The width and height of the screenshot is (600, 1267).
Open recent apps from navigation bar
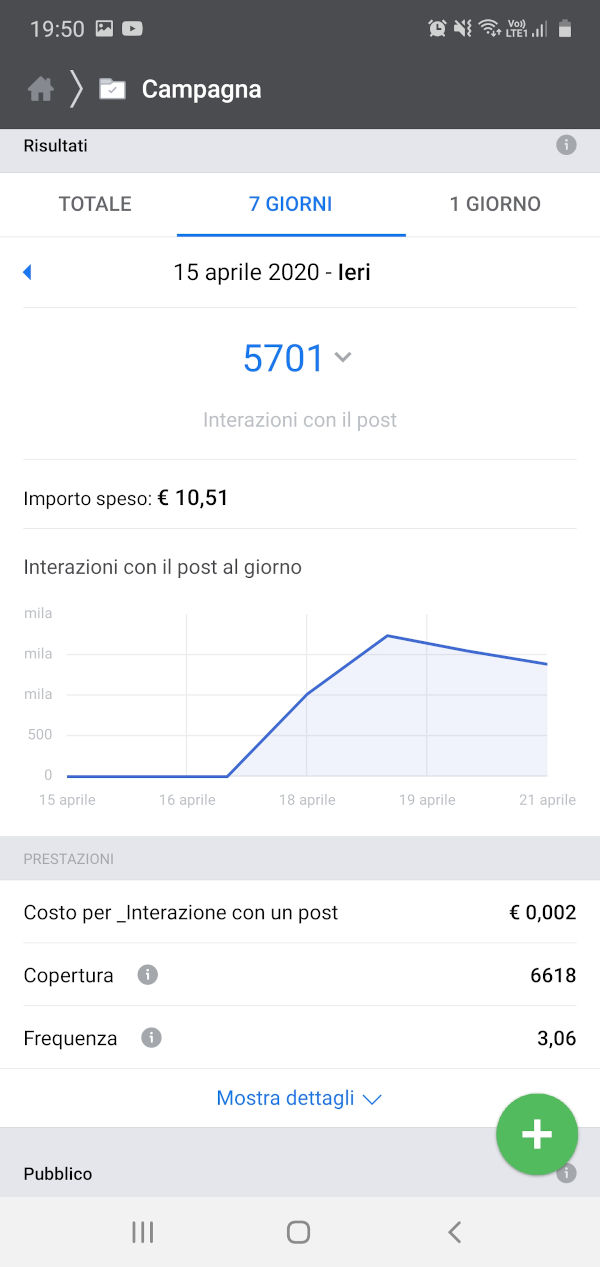[143, 1232]
